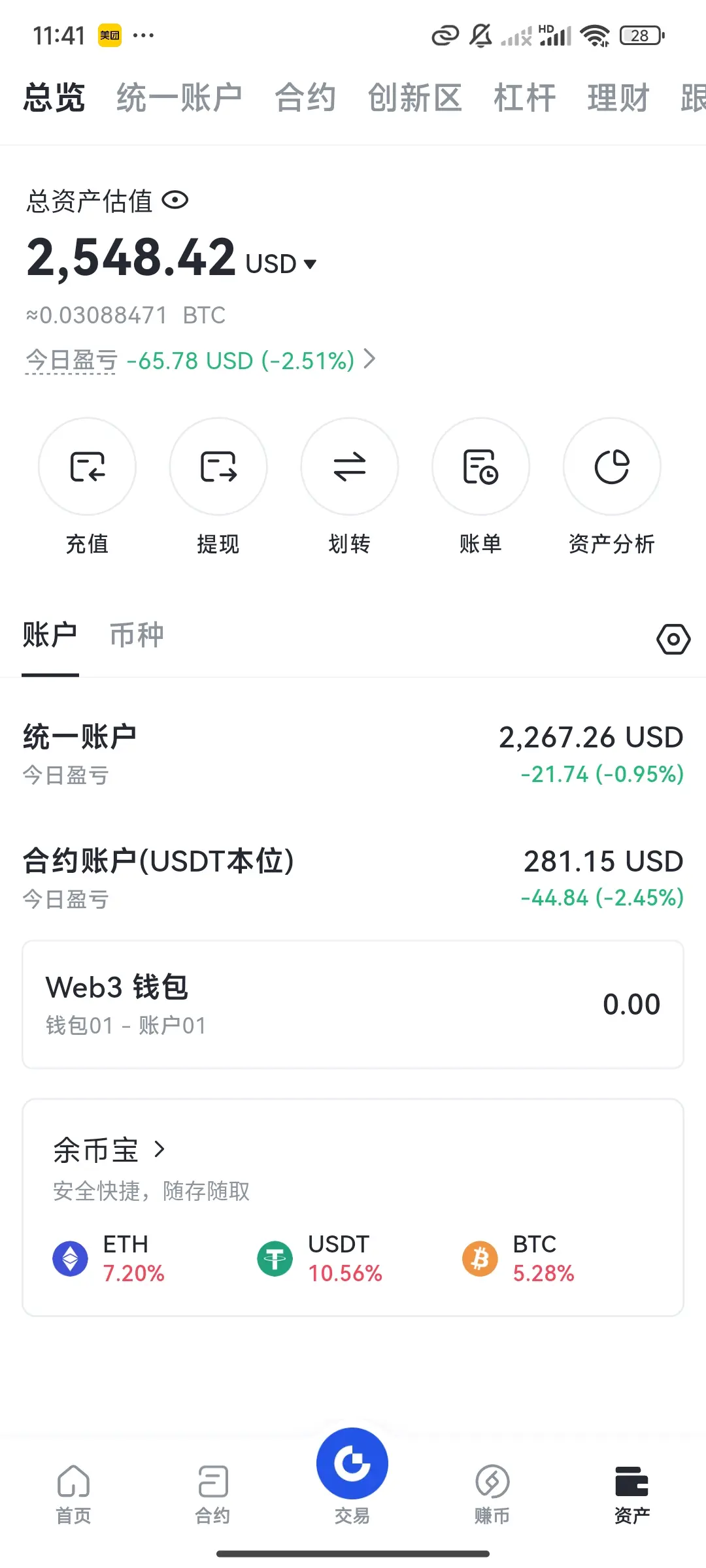This screenshot has width=706, height=1568.
Task: Open the USD currency dropdown
Action: pos(281,264)
